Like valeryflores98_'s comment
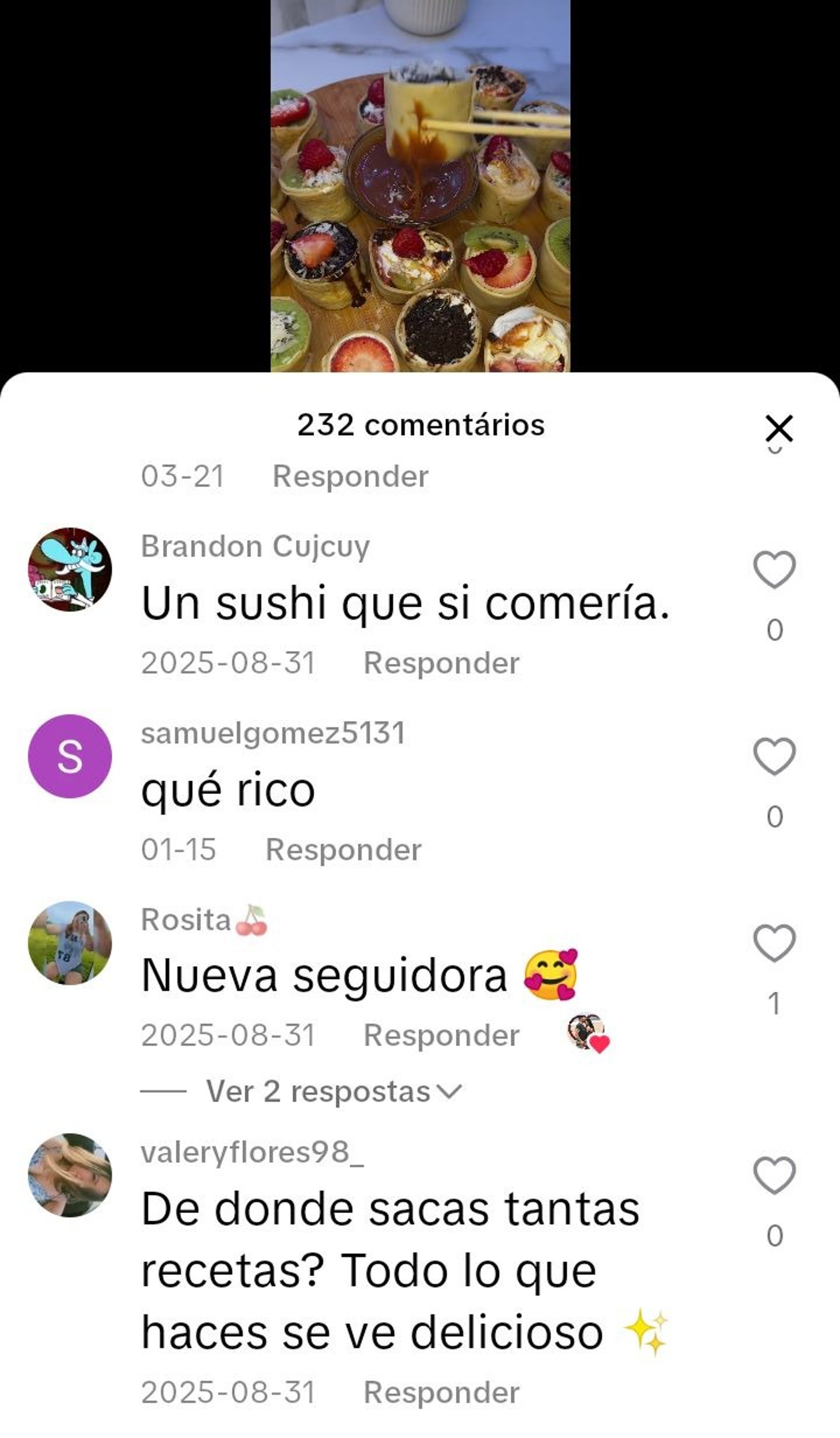 (x=774, y=1175)
